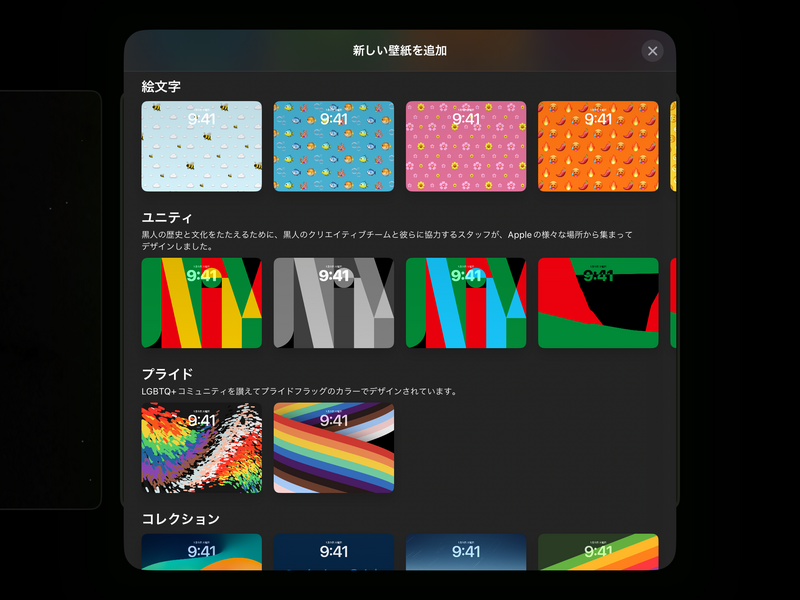
Task: Choose the grayscale Unity wallpaper
Action: tap(334, 303)
